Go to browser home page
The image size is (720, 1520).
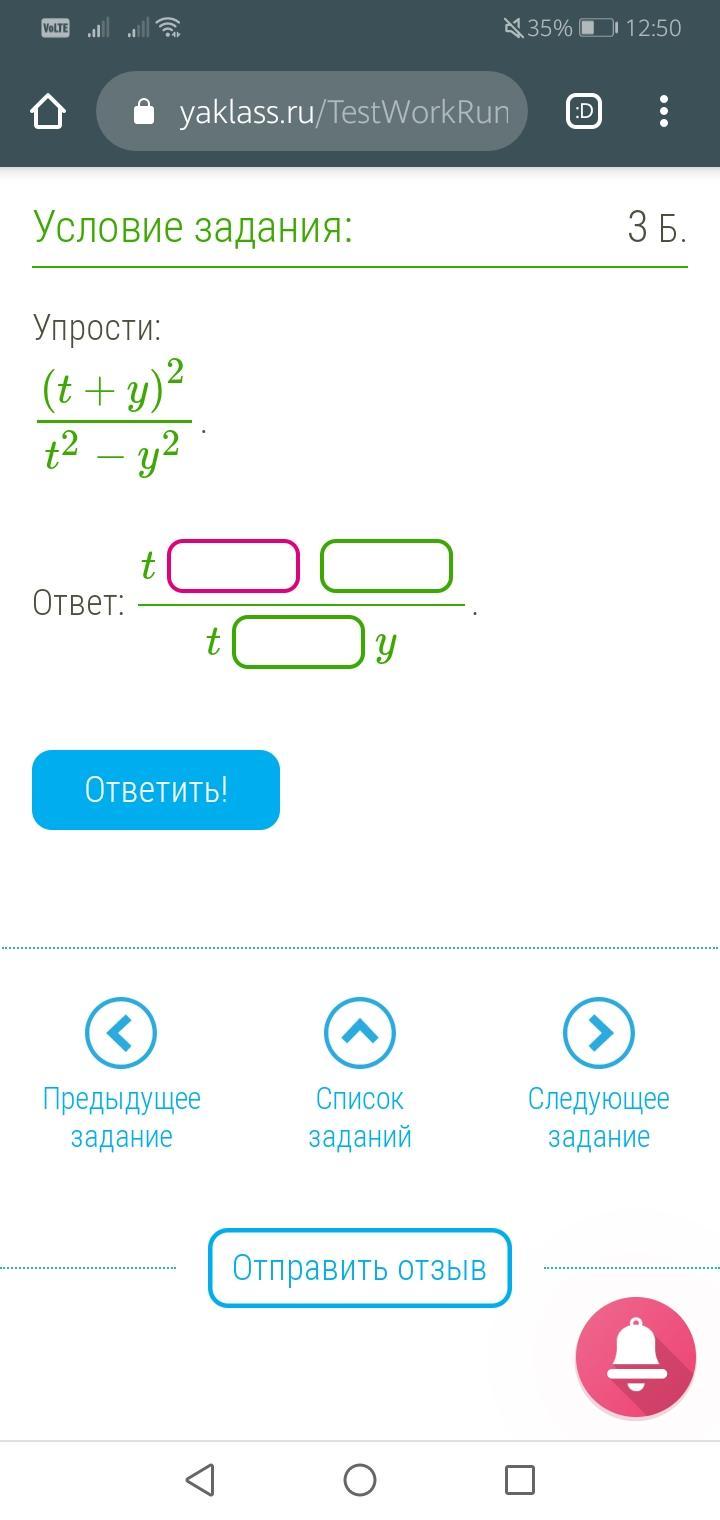[x=48, y=112]
